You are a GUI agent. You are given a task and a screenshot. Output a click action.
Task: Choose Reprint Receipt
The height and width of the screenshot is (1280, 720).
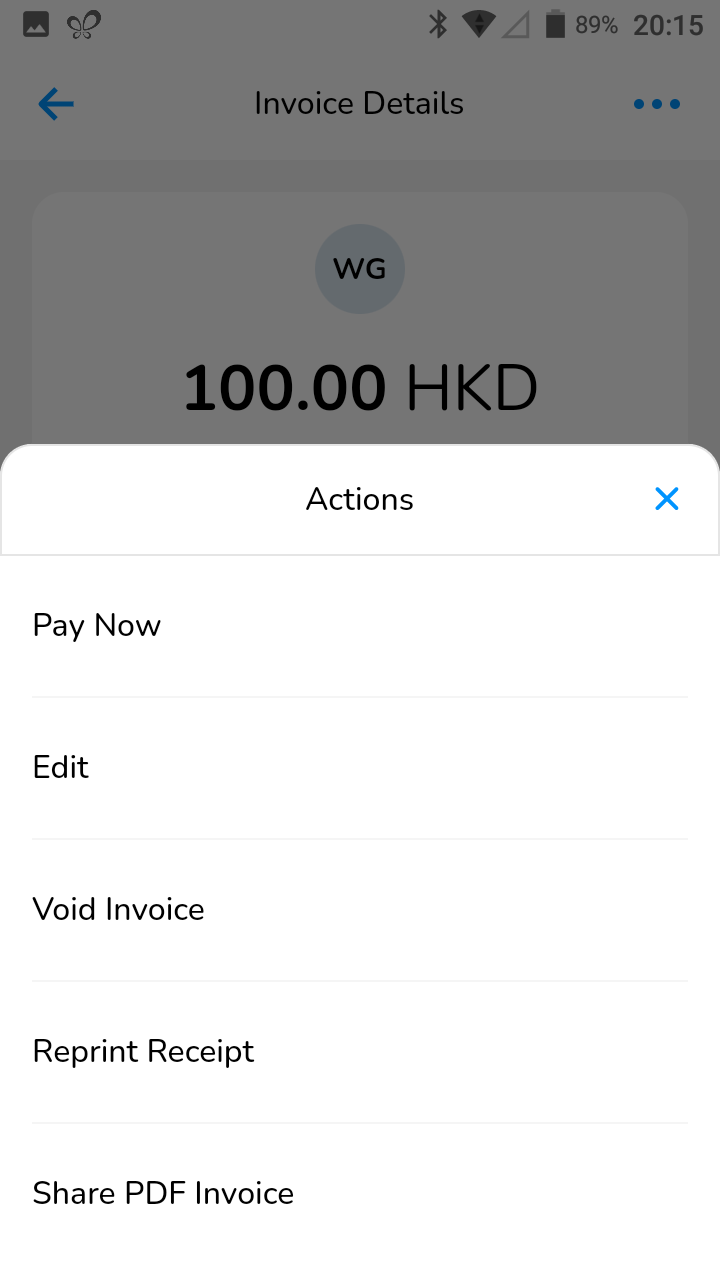point(143,1050)
